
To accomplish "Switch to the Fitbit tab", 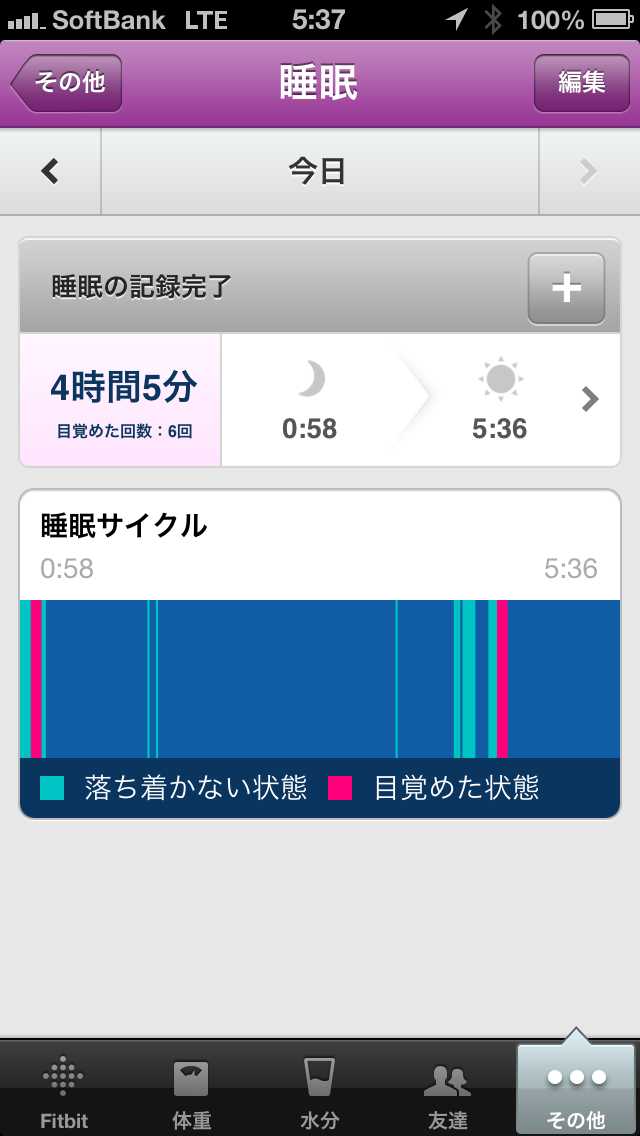I will tap(64, 1091).
